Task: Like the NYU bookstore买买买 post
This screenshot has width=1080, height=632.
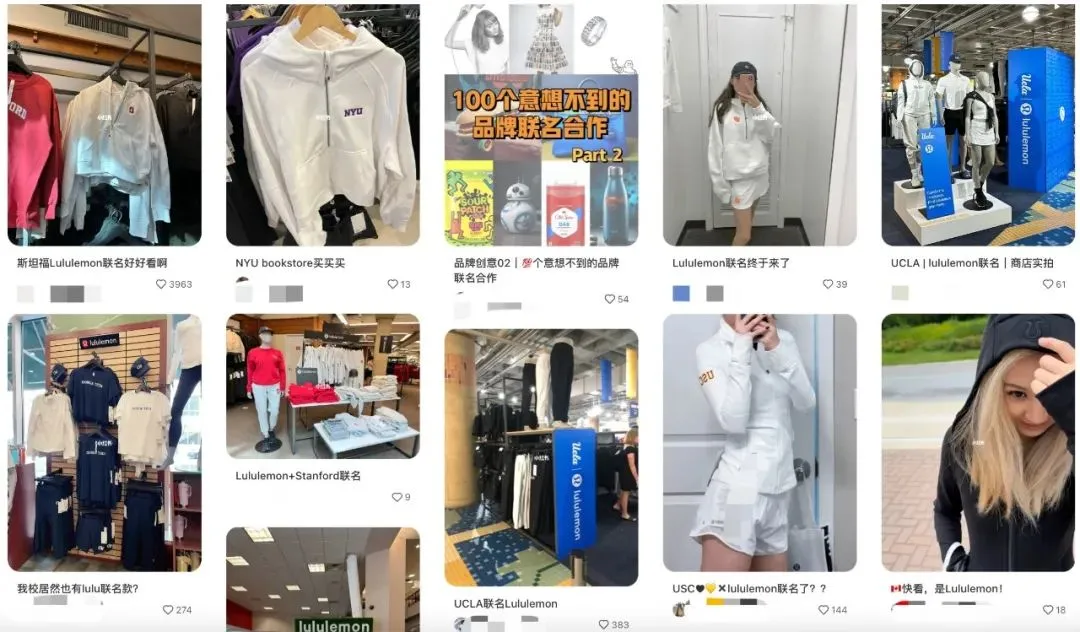Action: pos(392,285)
